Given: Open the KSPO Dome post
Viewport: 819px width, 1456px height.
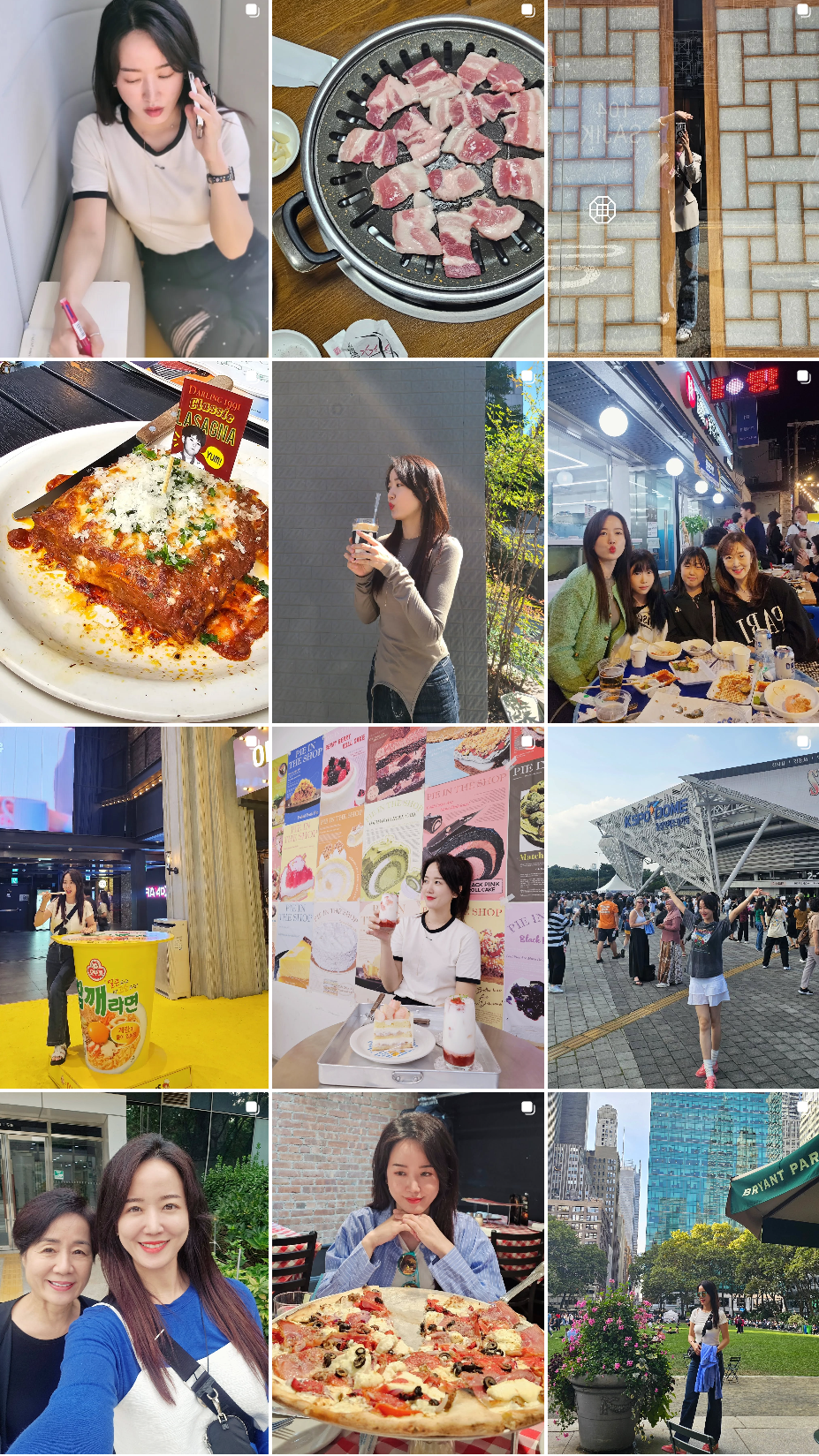Looking at the screenshot, I should point(683,908).
